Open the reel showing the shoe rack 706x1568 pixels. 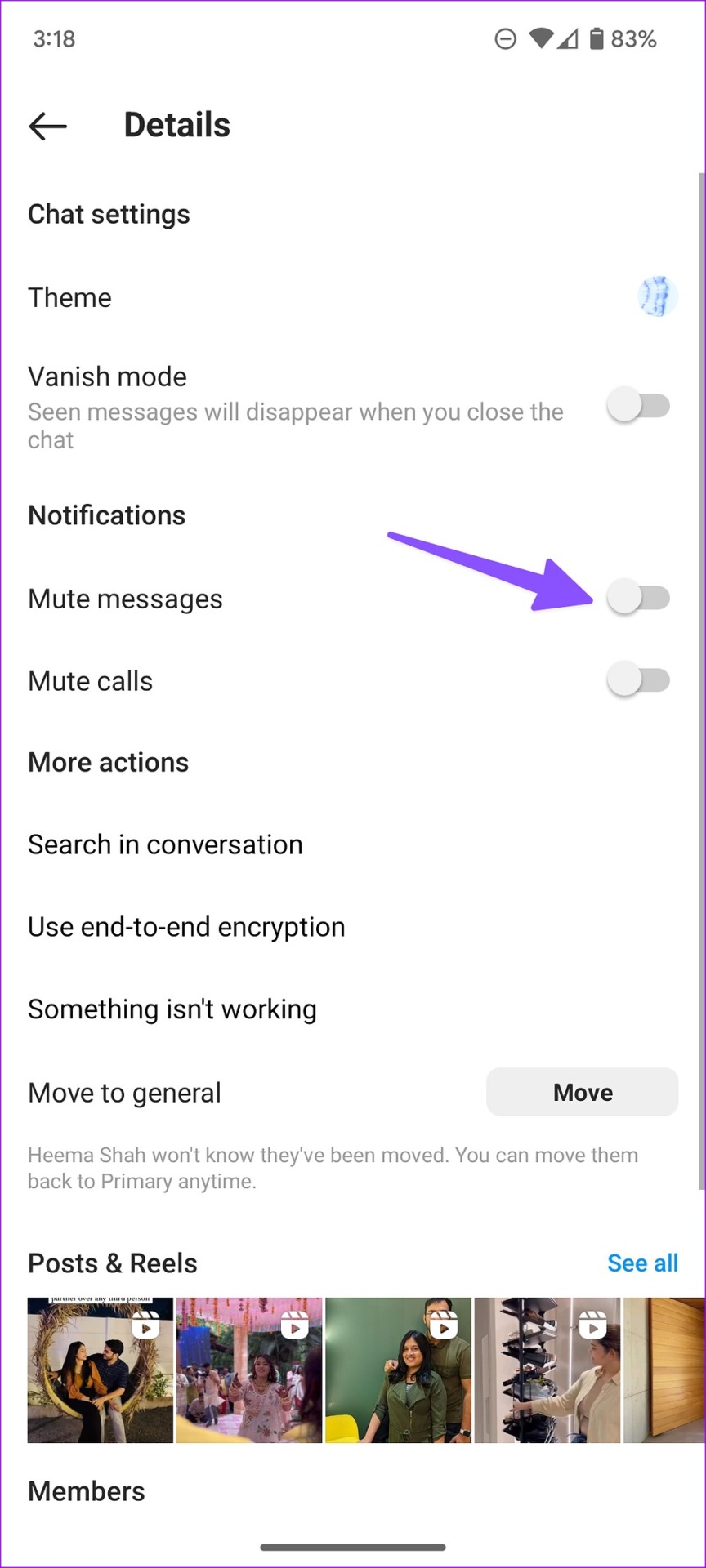[x=547, y=1370]
